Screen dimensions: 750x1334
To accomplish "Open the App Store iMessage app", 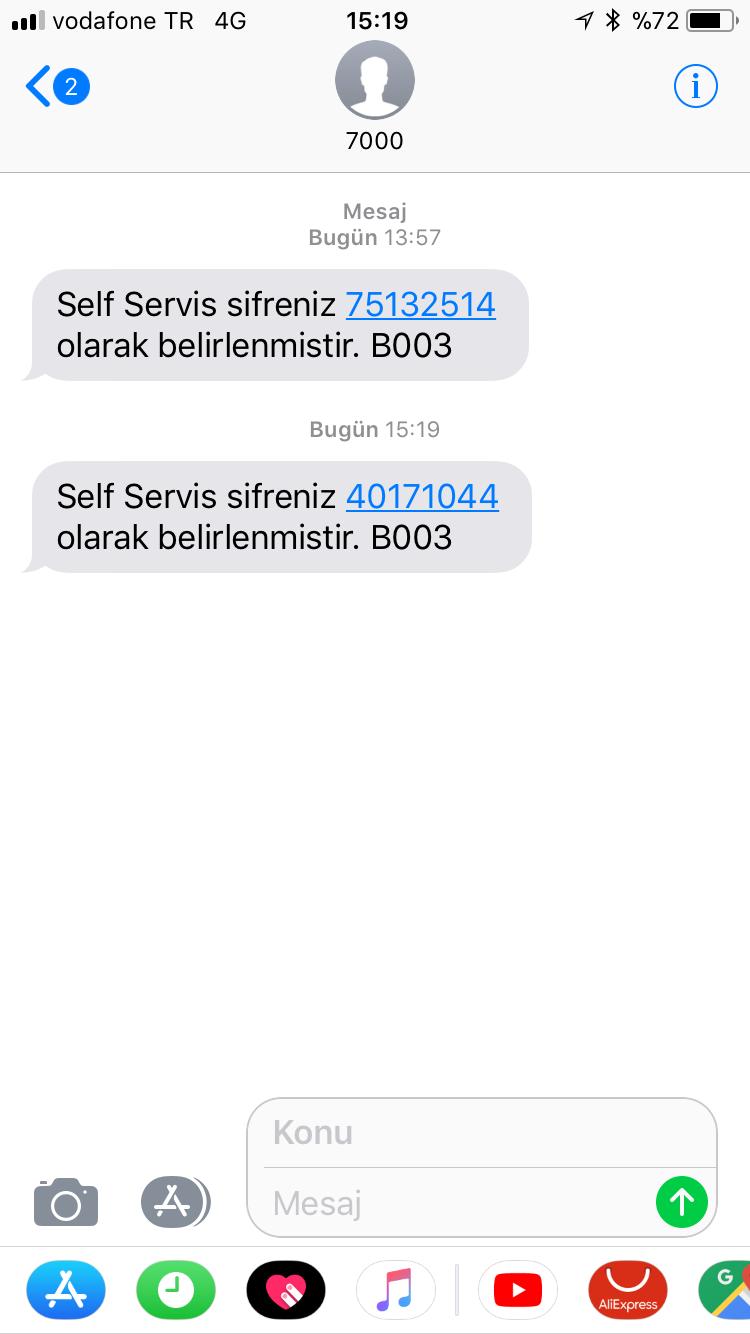I will click(x=66, y=1290).
